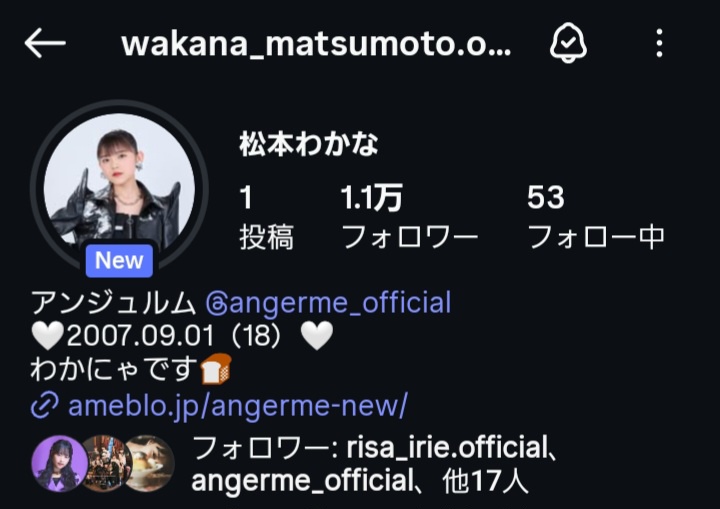Open the notification bell settings
The width and height of the screenshot is (720, 509).
pyautogui.click(x=569, y=43)
